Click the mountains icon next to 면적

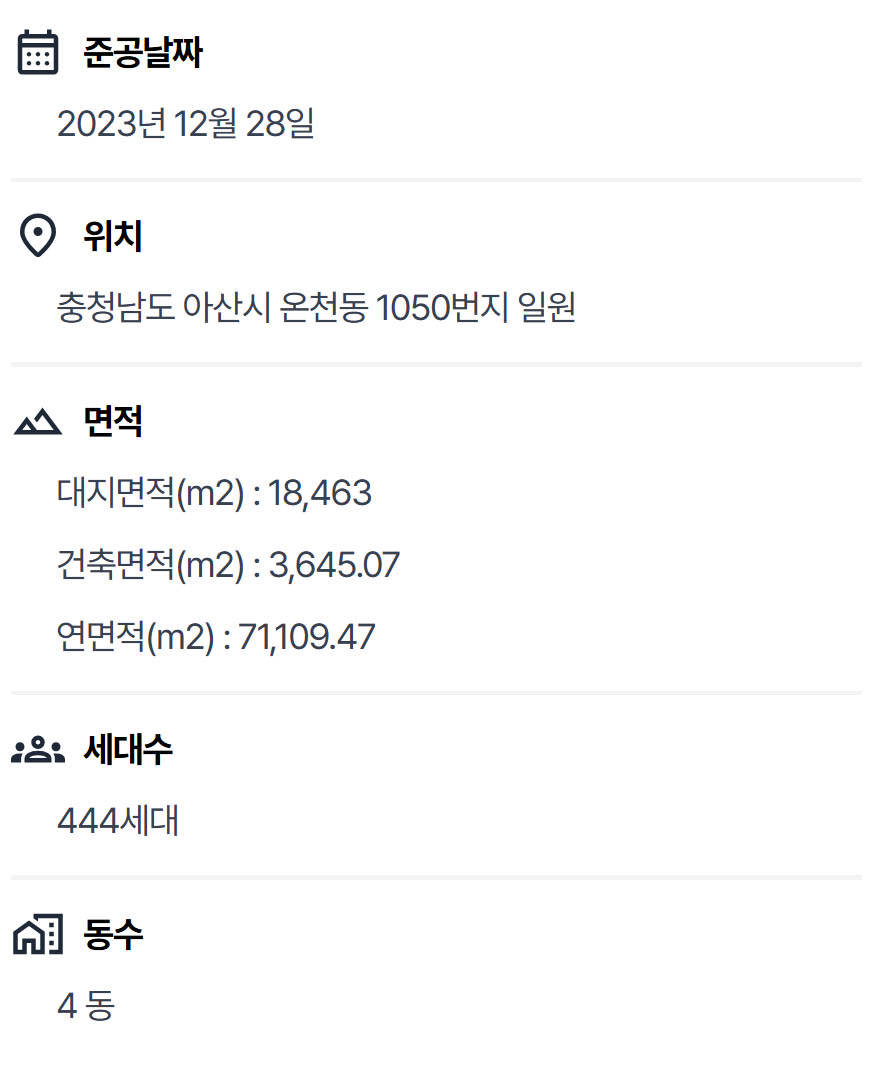[x=37, y=422]
